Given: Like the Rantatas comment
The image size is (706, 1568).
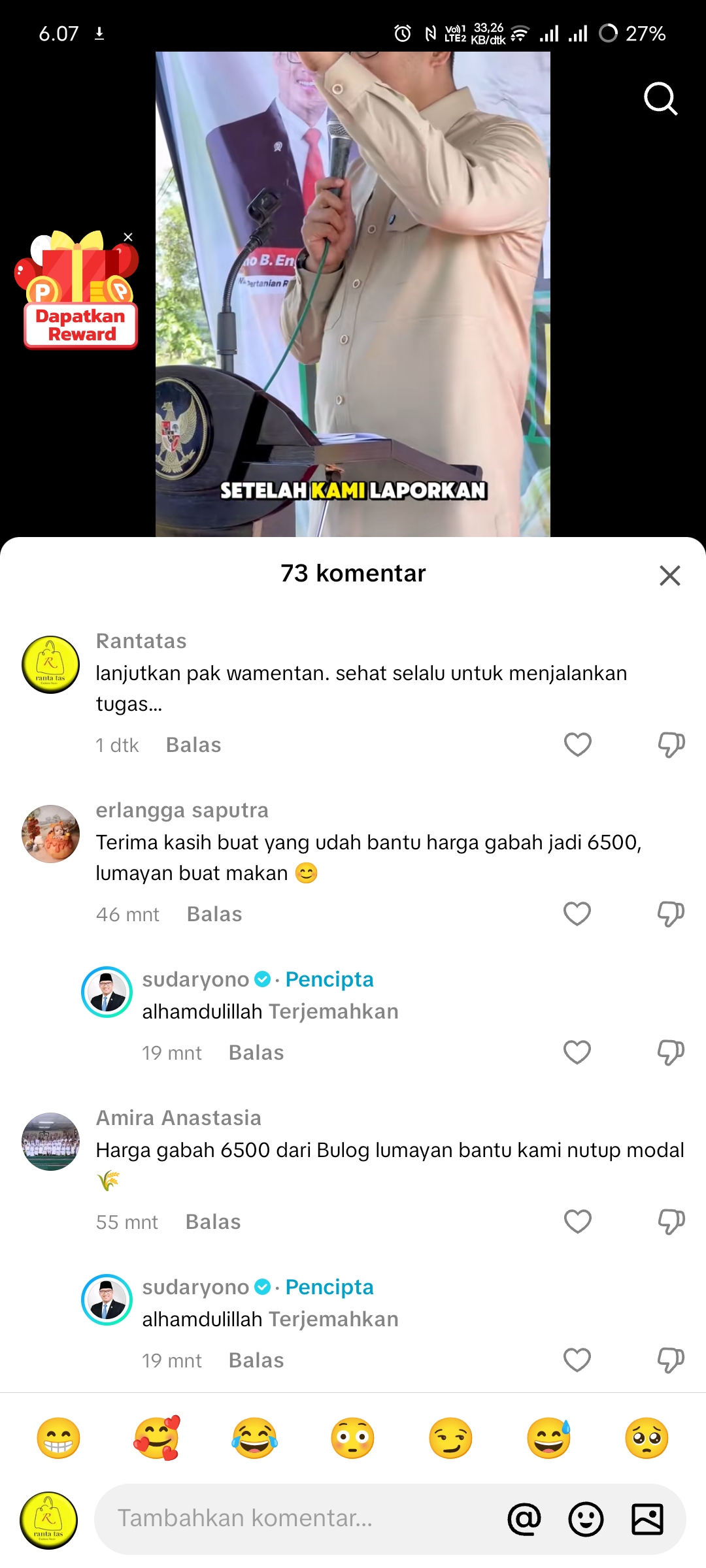Looking at the screenshot, I should coord(578,745).
